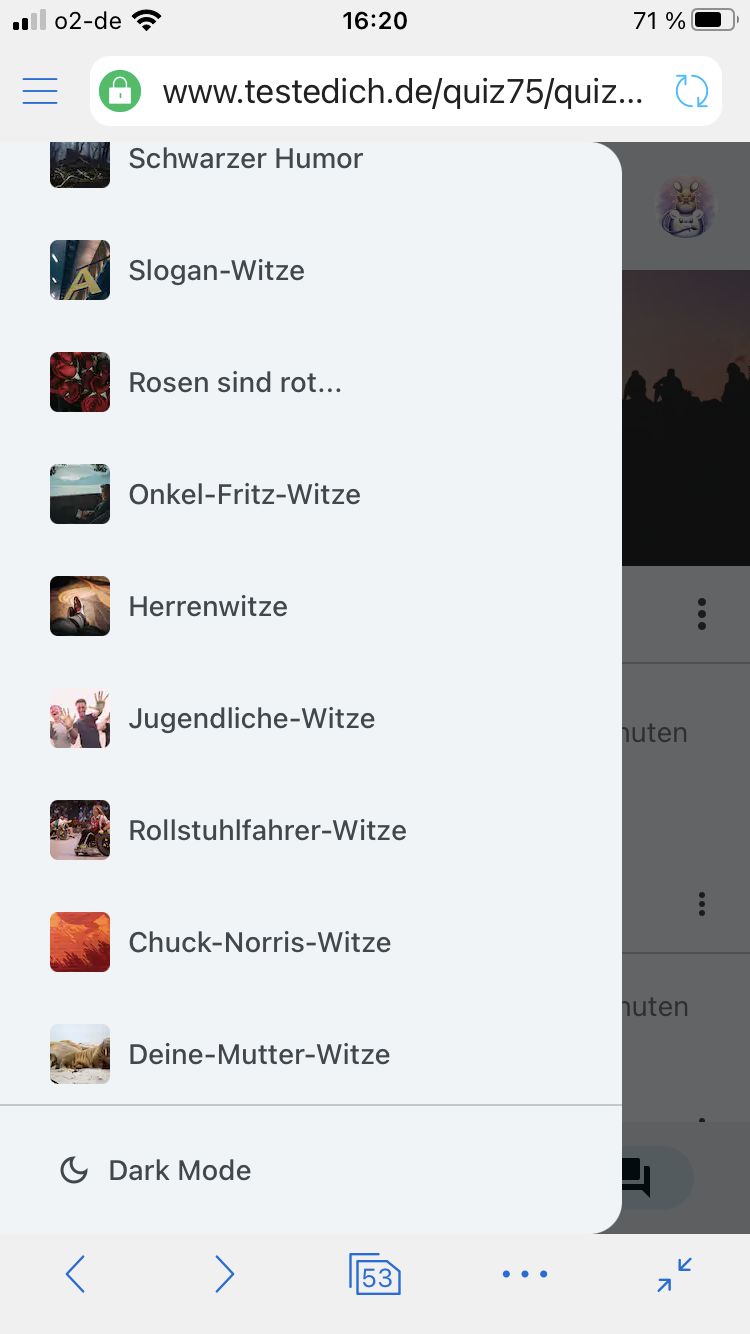Exit fullscreen with collapse arrows
This screenshot has width=750, height=1334.
tap(675, 1274)
